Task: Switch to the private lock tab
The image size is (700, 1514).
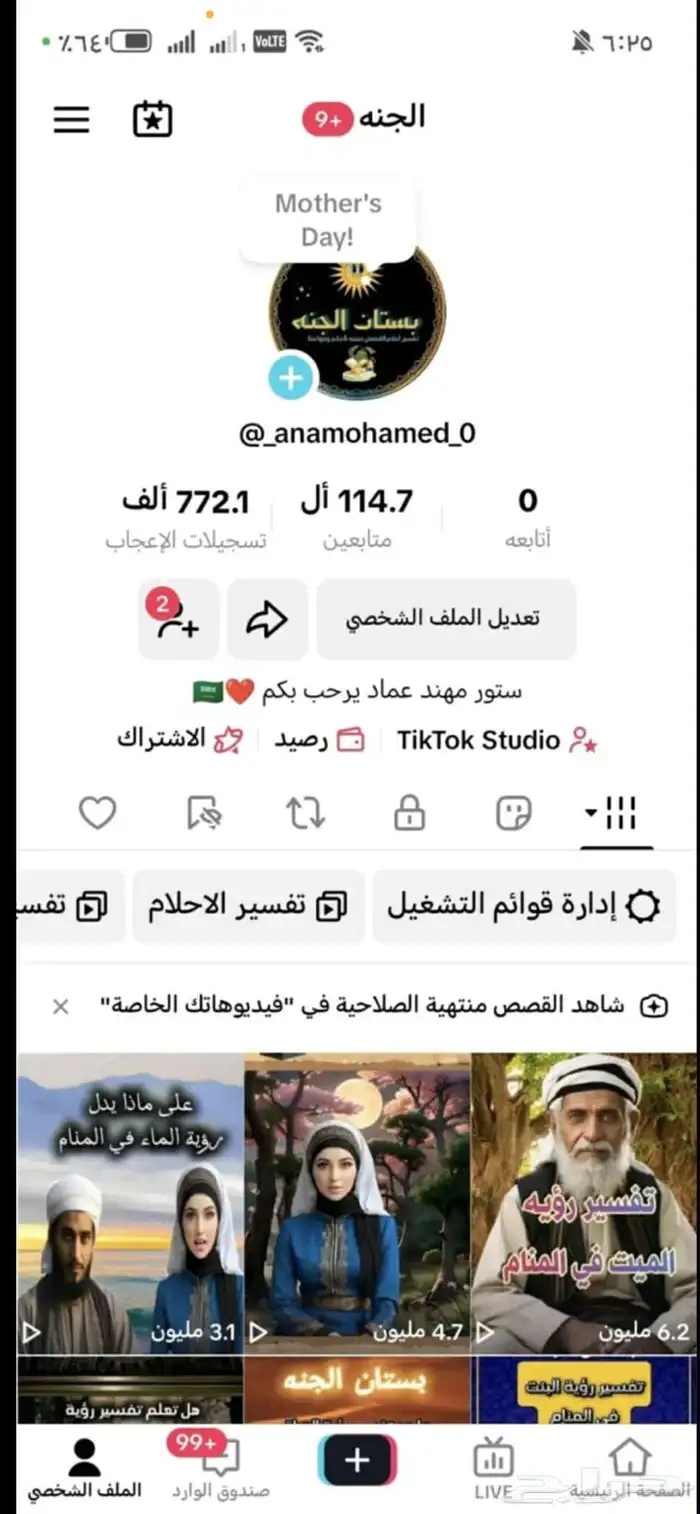Action: (x=409, y=814)
